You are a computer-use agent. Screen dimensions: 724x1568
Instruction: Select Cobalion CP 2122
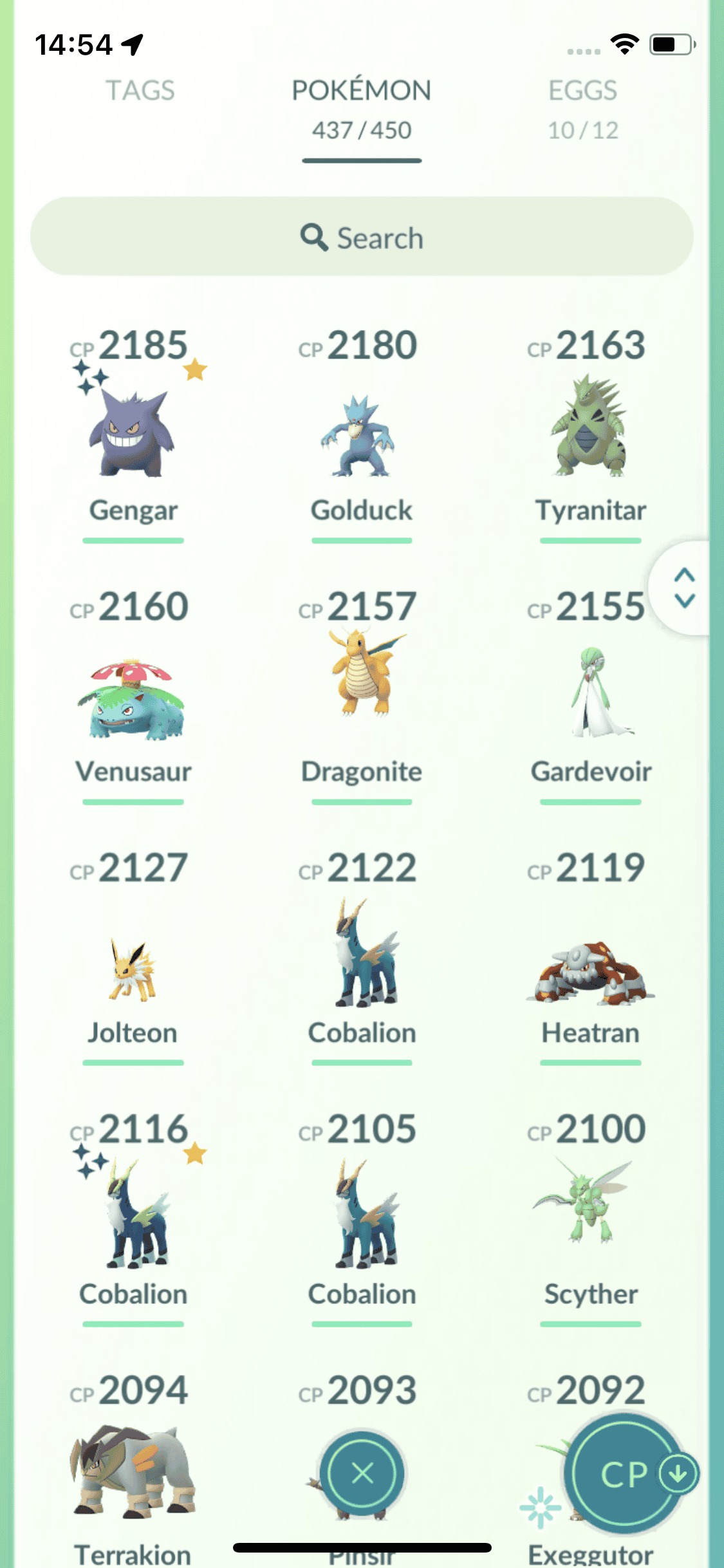tap(361, 953)
